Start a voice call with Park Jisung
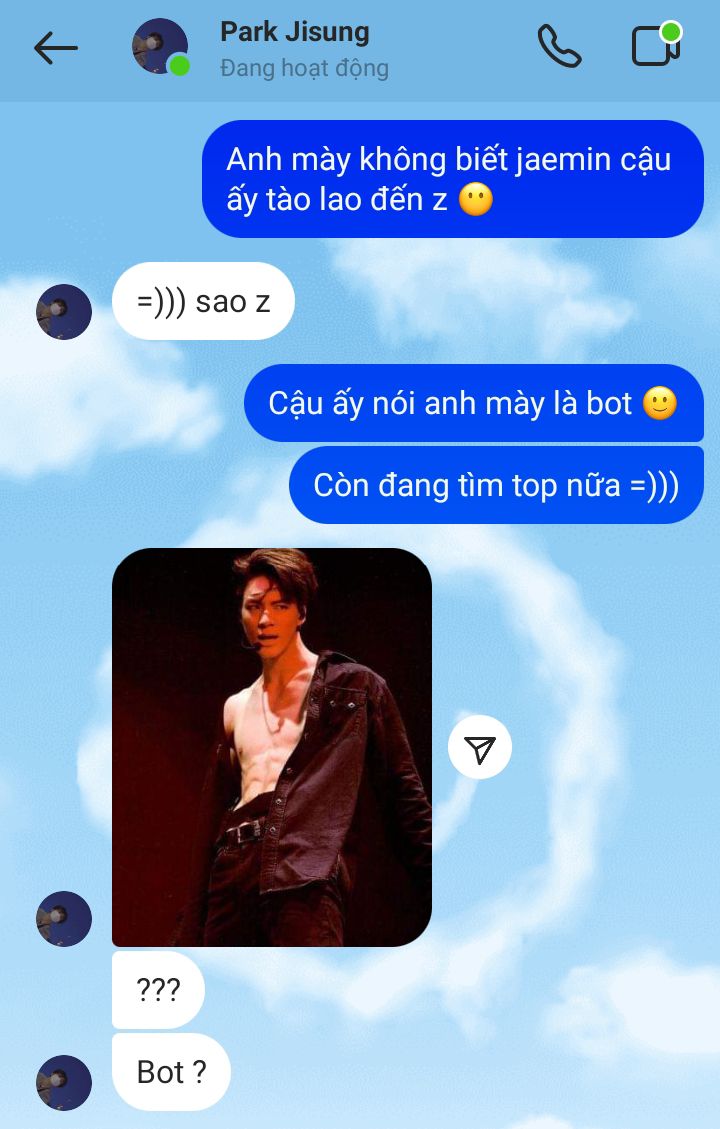 [559, 46]
